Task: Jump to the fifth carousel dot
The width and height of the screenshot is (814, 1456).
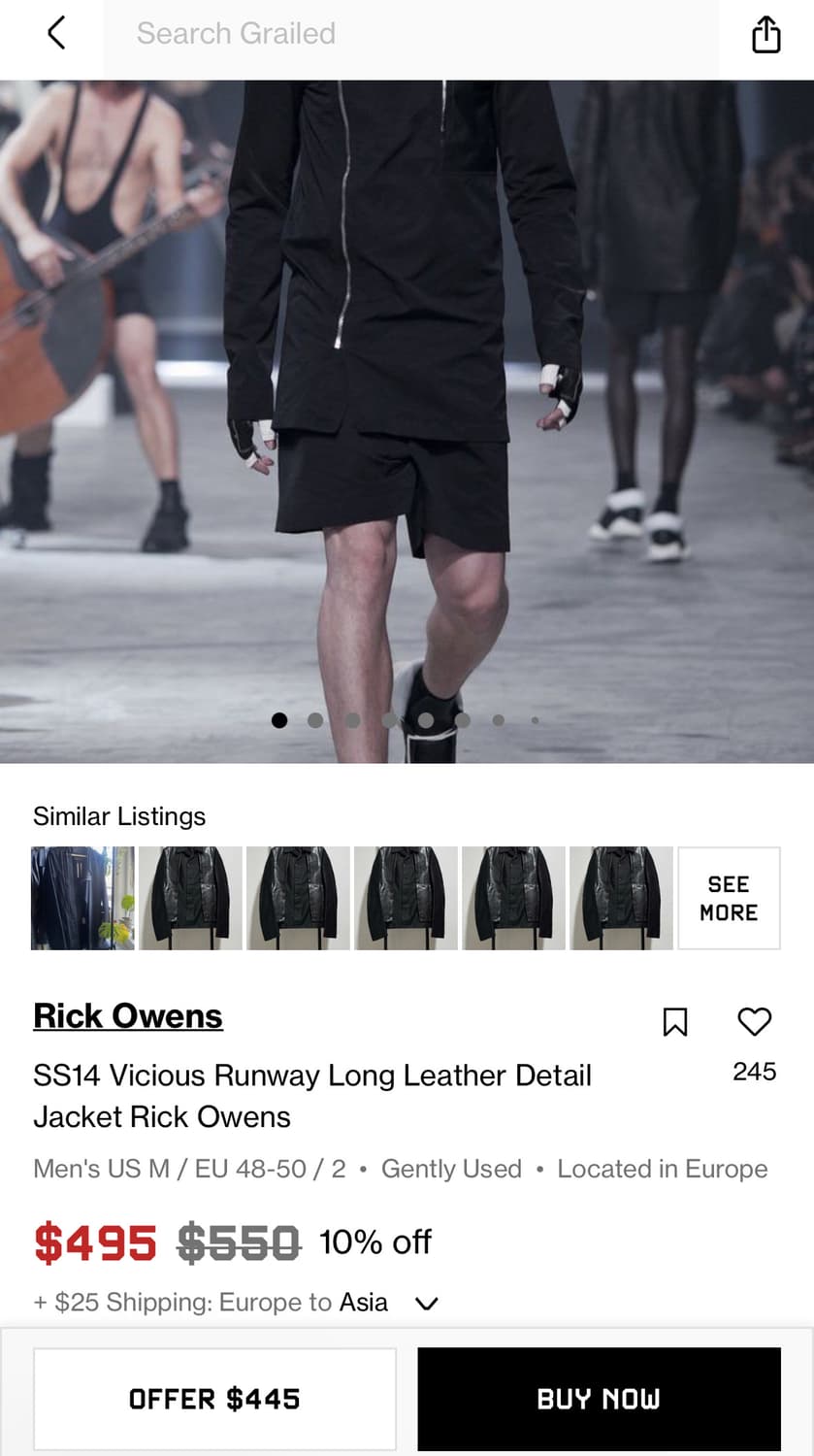Action: 426,720
